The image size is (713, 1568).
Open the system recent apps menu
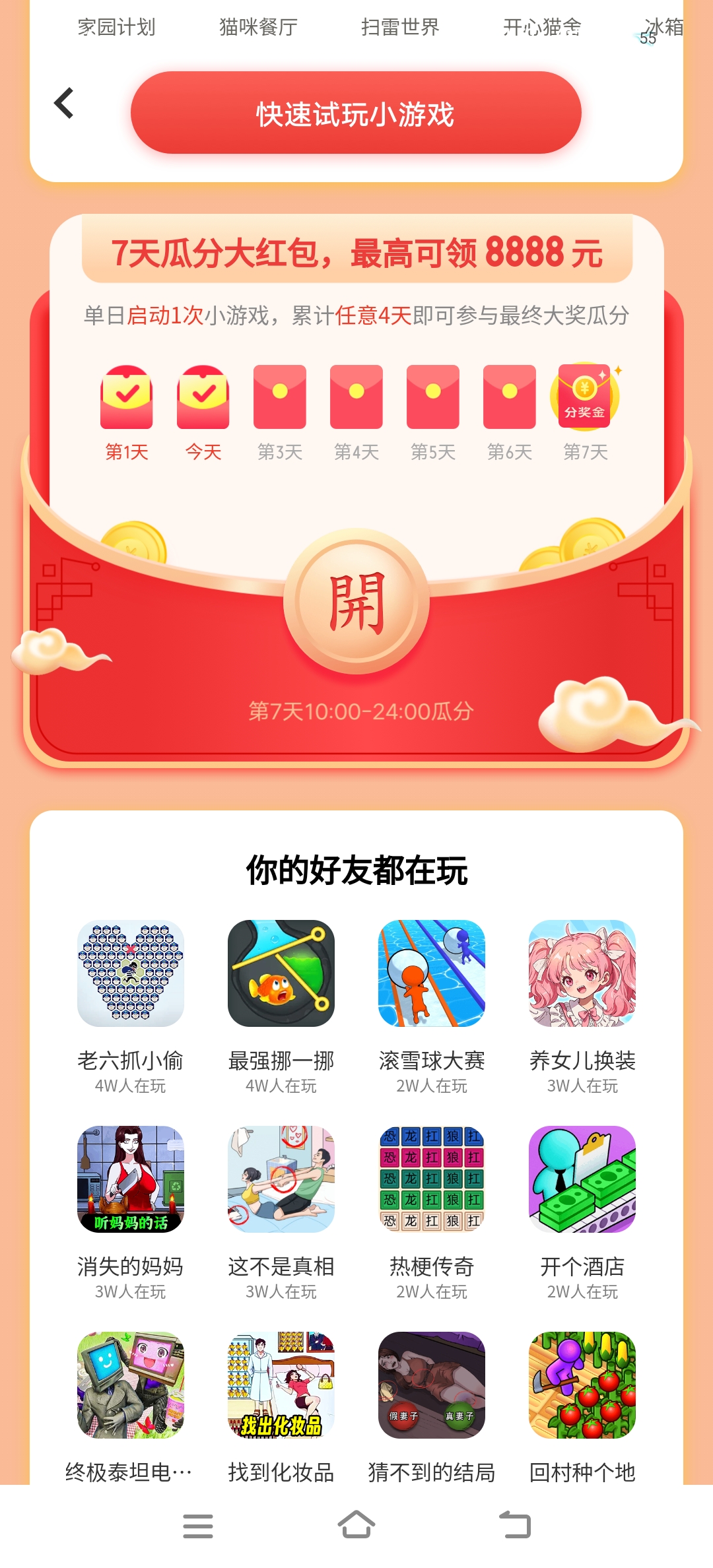pyautogui.click(x=198, y=1526)
